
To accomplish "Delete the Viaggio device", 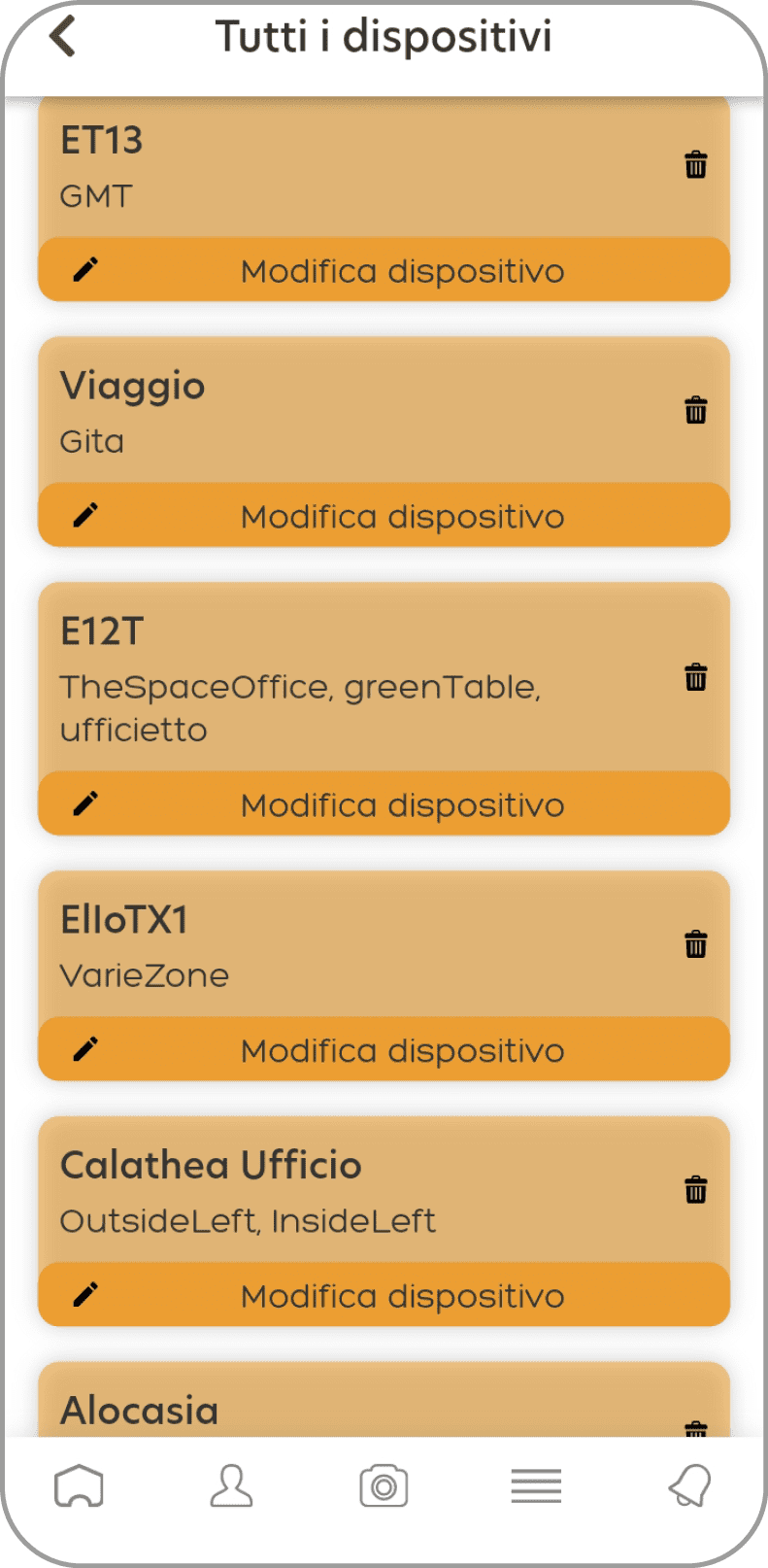I will (695, 410).
